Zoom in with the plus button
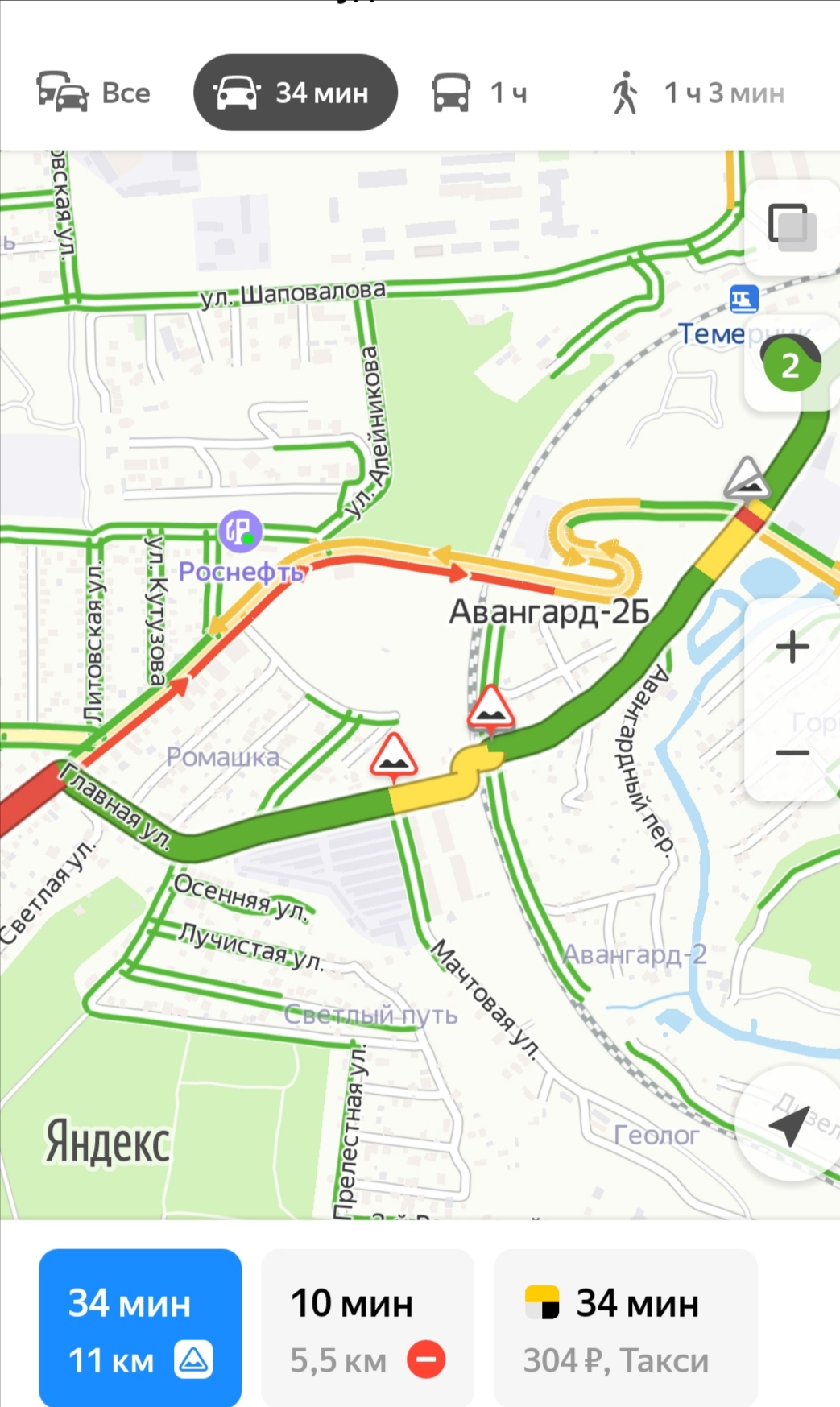Screen dimensions: 840x1407 (792, 647)
